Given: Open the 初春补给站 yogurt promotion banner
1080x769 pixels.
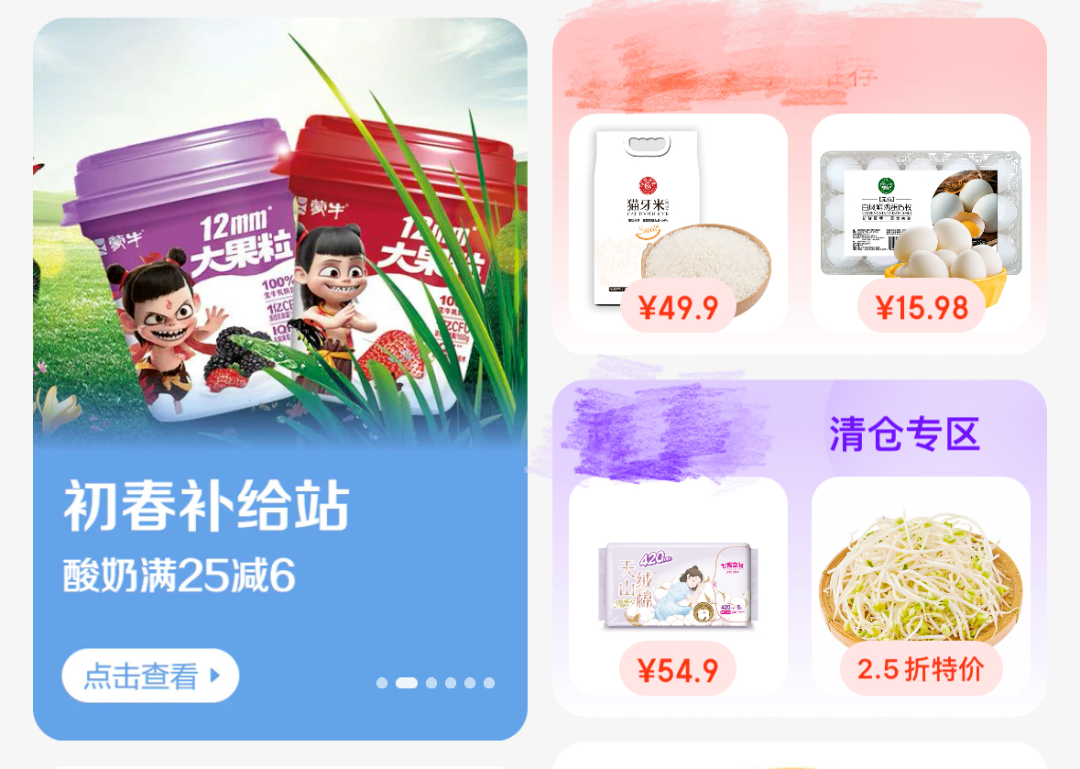Looking at the screenshot, I should [x=280, y=300].
